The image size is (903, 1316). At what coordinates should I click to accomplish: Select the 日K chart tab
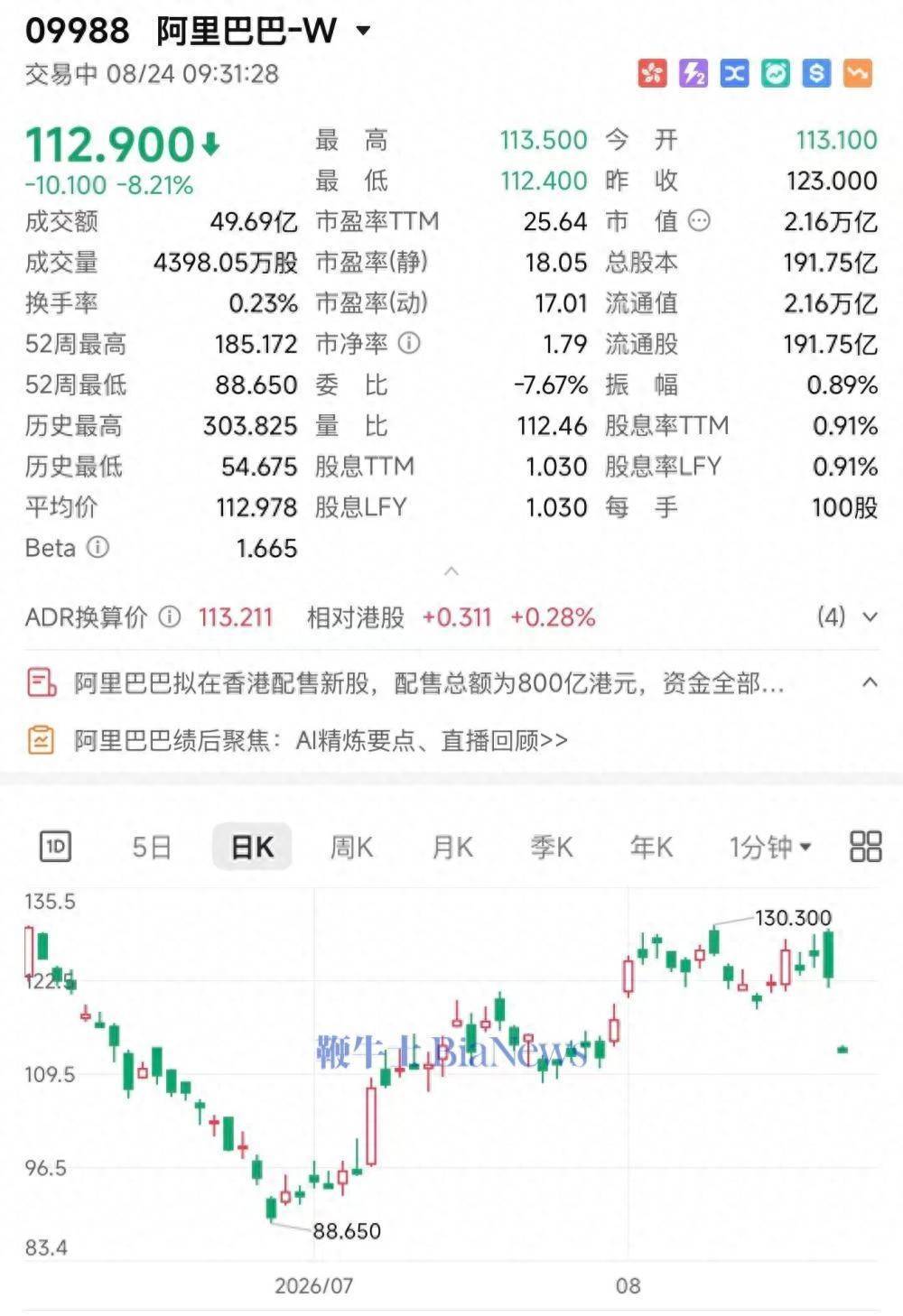click(252, 847)
